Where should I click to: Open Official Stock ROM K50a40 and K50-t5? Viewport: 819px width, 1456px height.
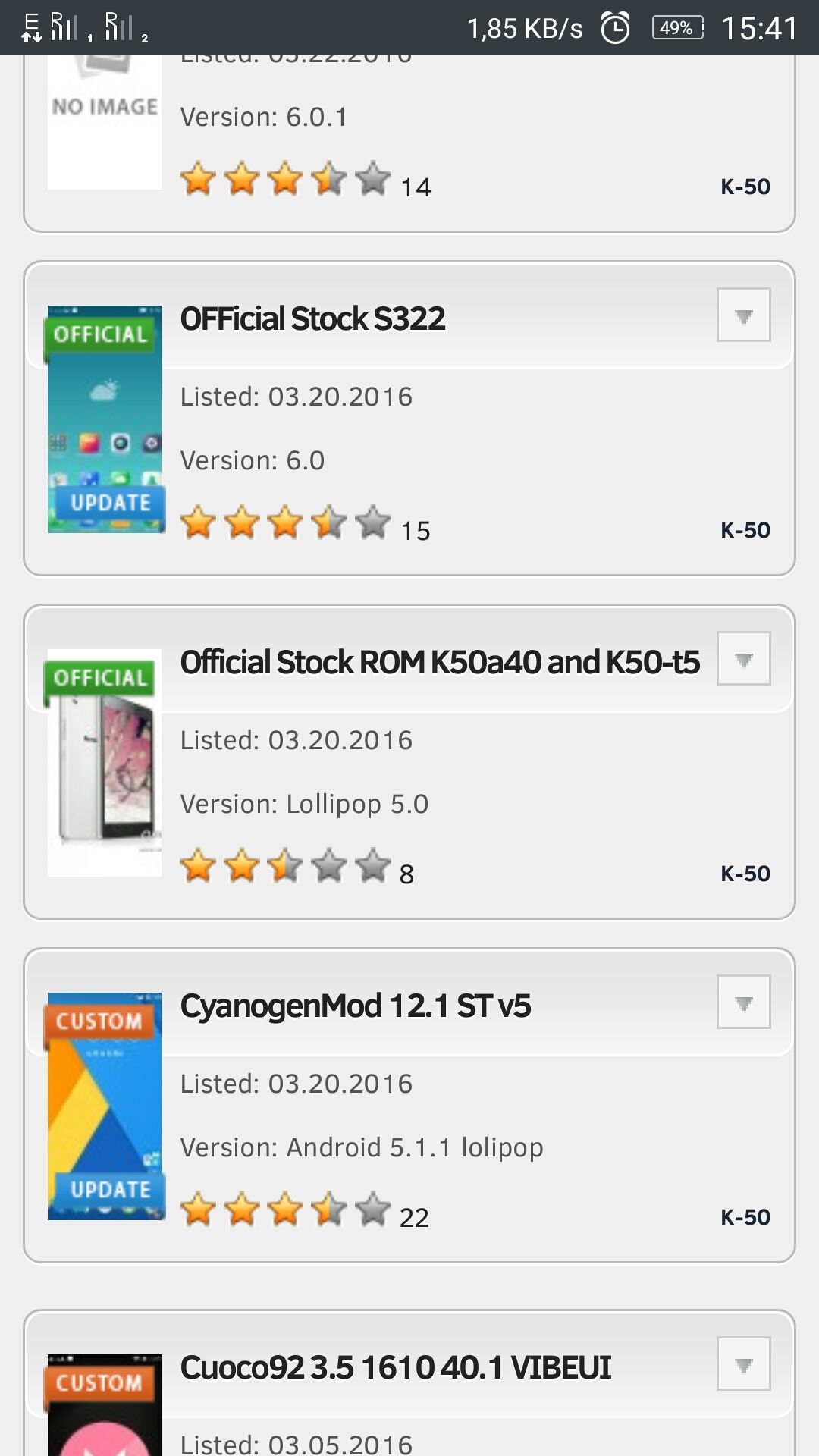pos(409,762)
